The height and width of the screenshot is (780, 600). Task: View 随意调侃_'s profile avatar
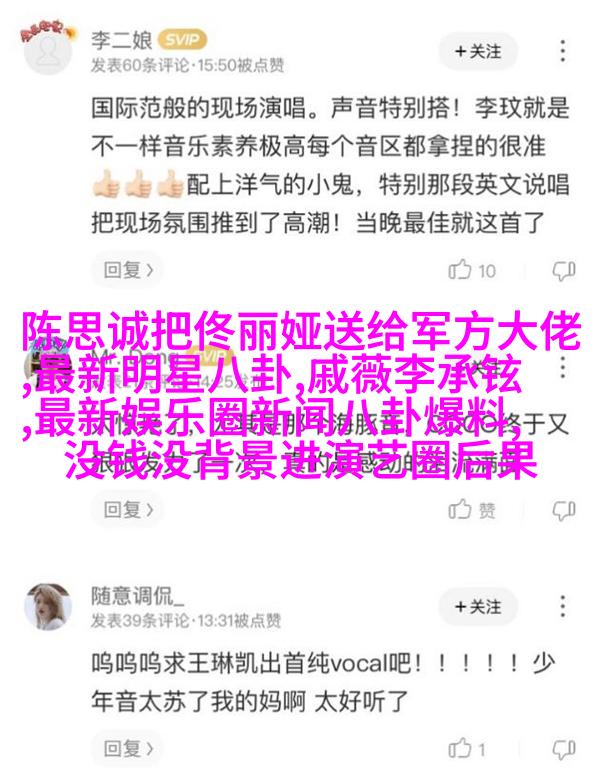coord(46,607)
